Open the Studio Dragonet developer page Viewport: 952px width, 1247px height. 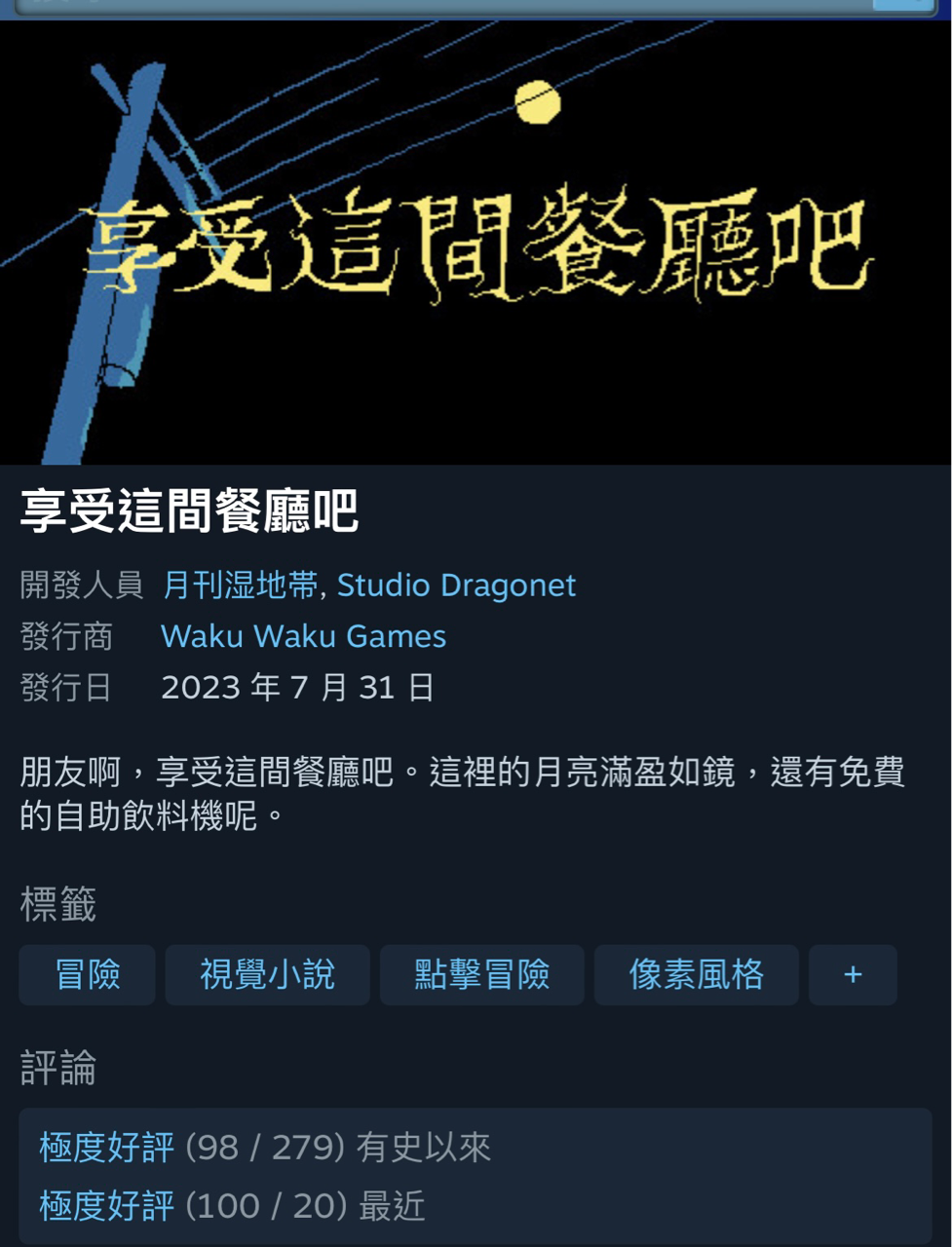click(456, 586)
